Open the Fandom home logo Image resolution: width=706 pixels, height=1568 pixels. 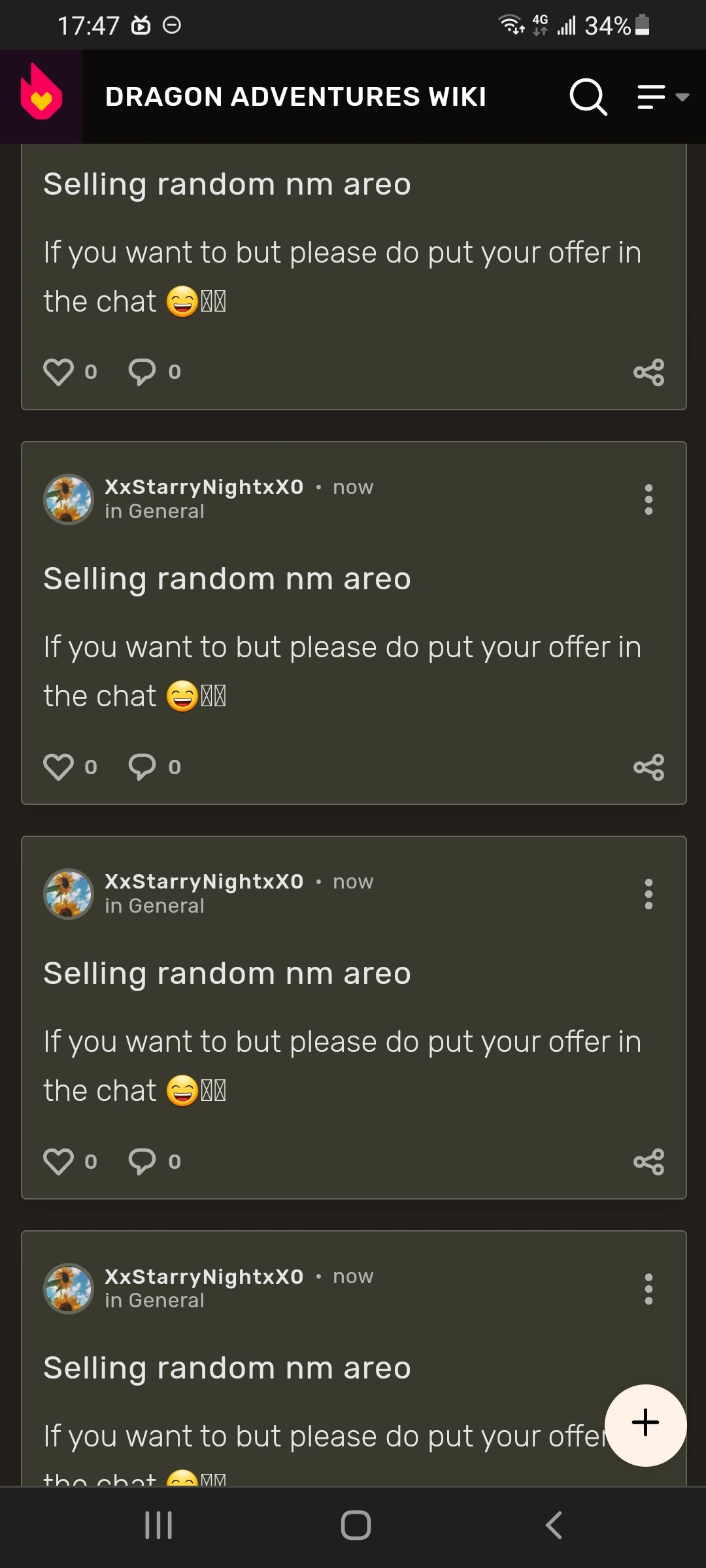[41, 96]
